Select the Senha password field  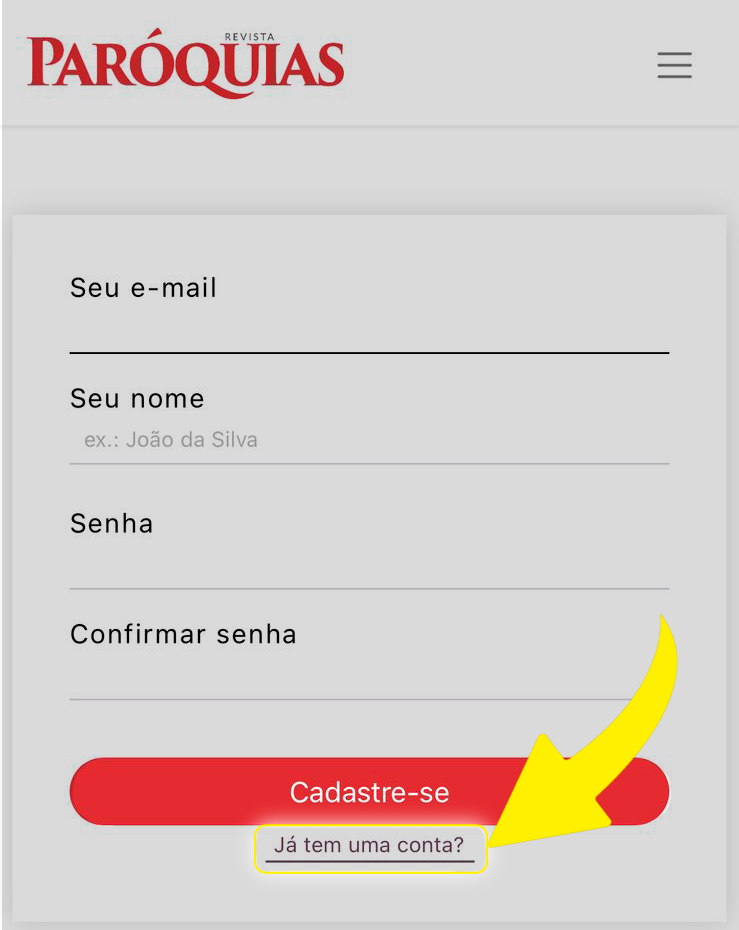pyautogui.click(x=369, y=566)
